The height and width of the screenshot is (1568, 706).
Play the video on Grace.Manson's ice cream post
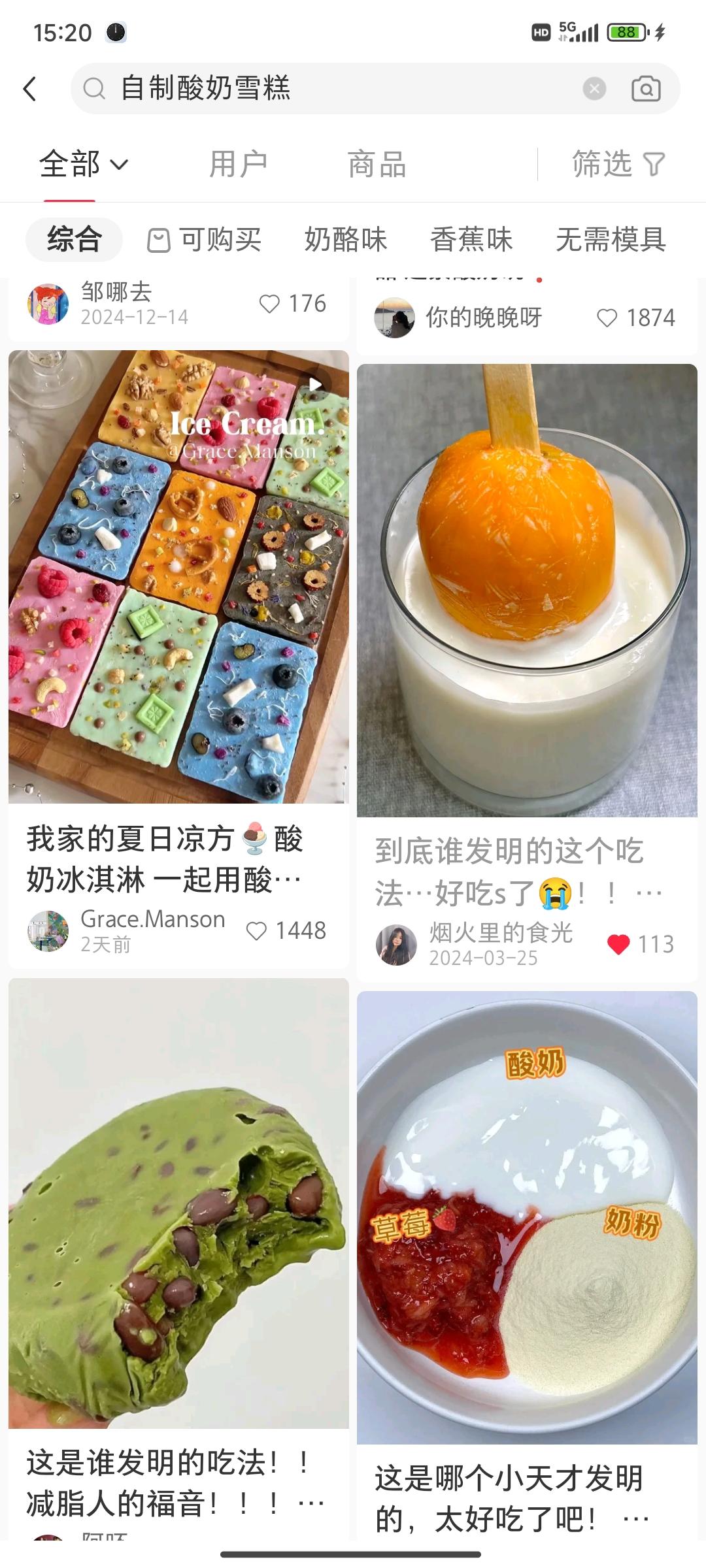316,384
